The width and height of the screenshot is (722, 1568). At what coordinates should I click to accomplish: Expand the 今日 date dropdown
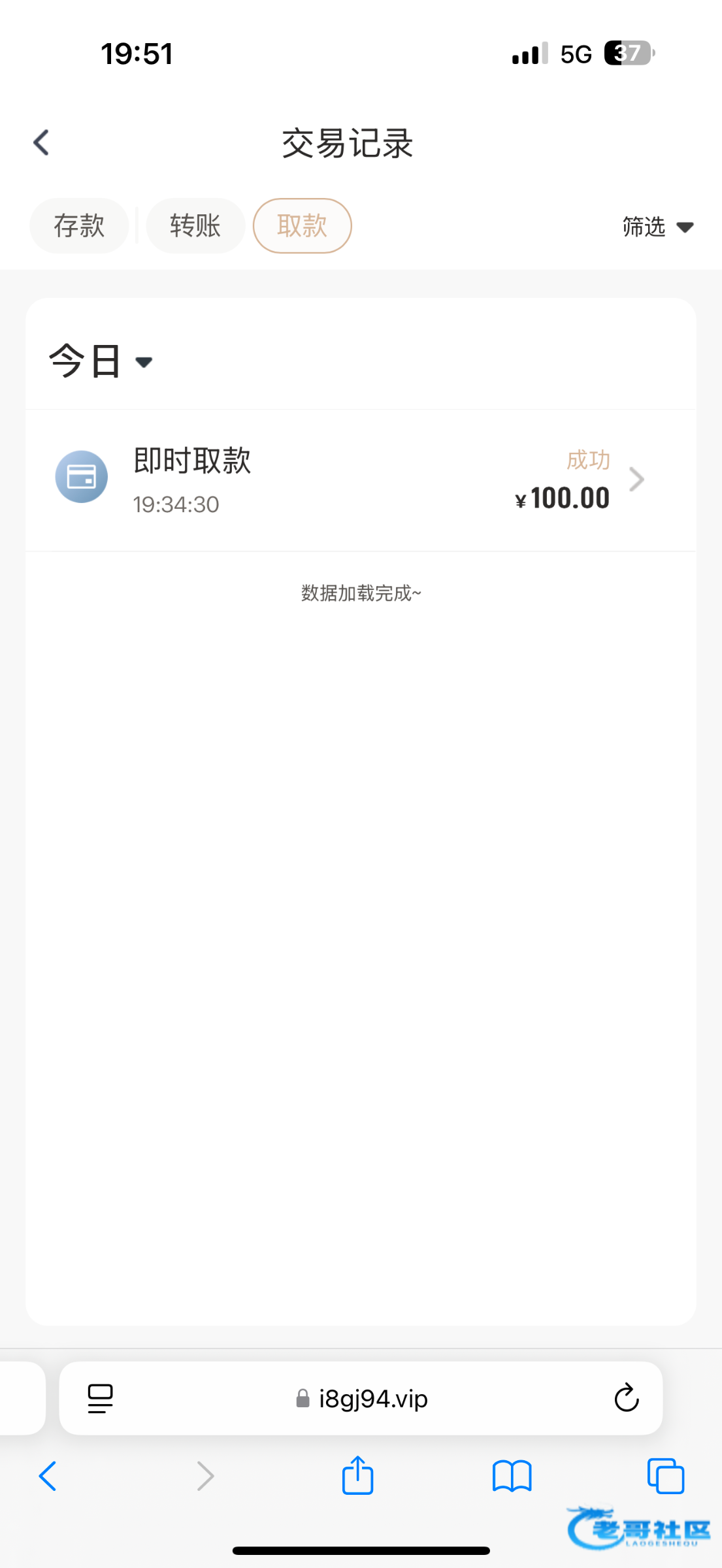pos(100,361)
